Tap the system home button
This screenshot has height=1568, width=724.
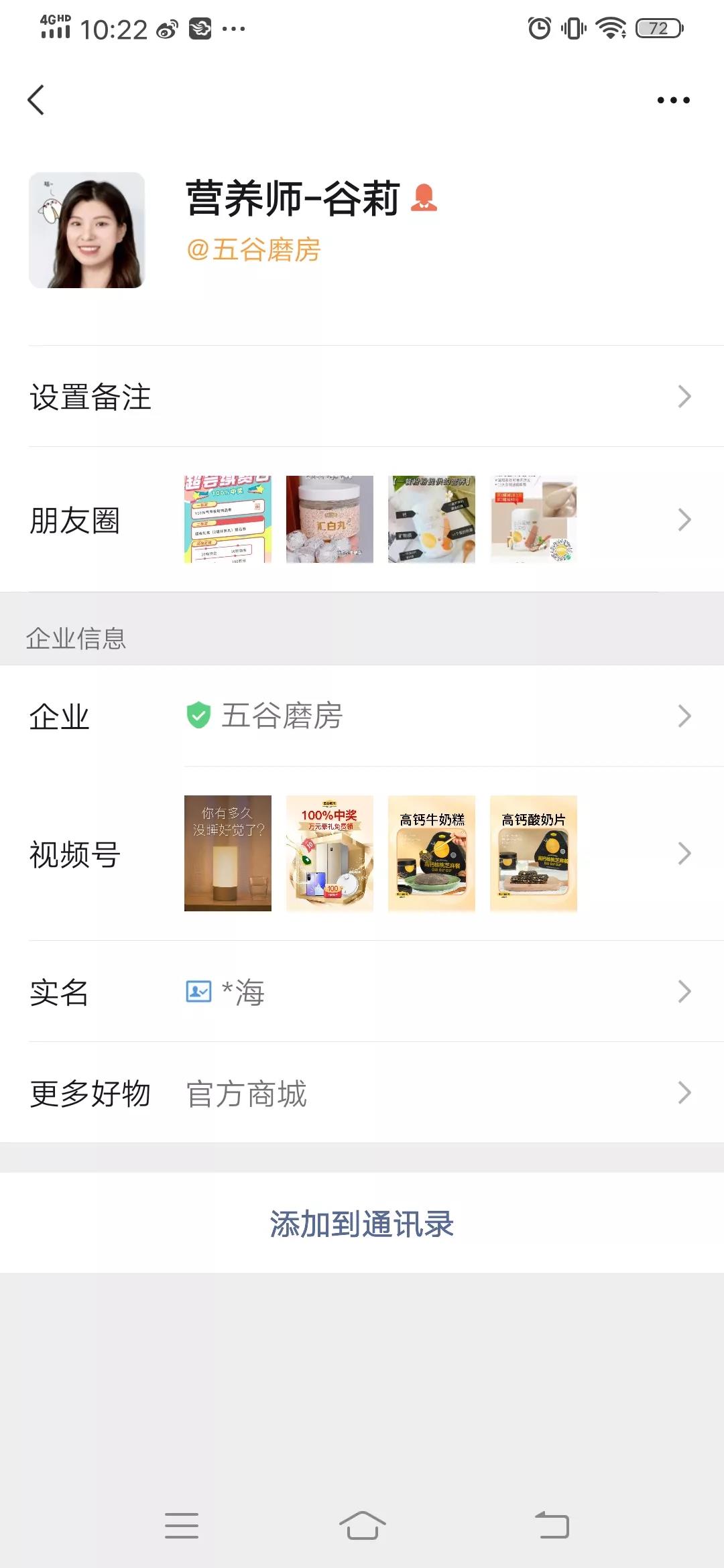pyautogui.click(x=362, y=1525)
